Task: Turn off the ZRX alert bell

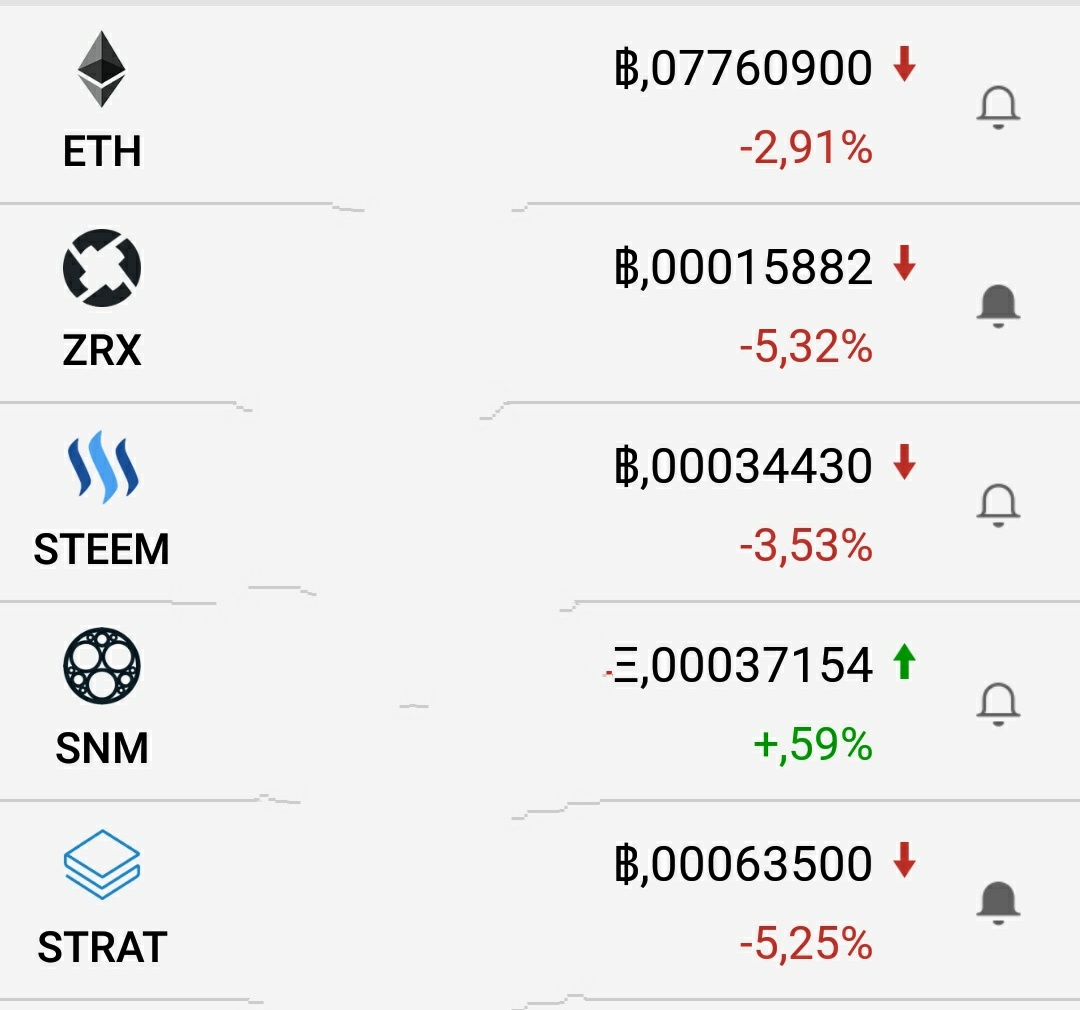Action: [x=997, y=305]
